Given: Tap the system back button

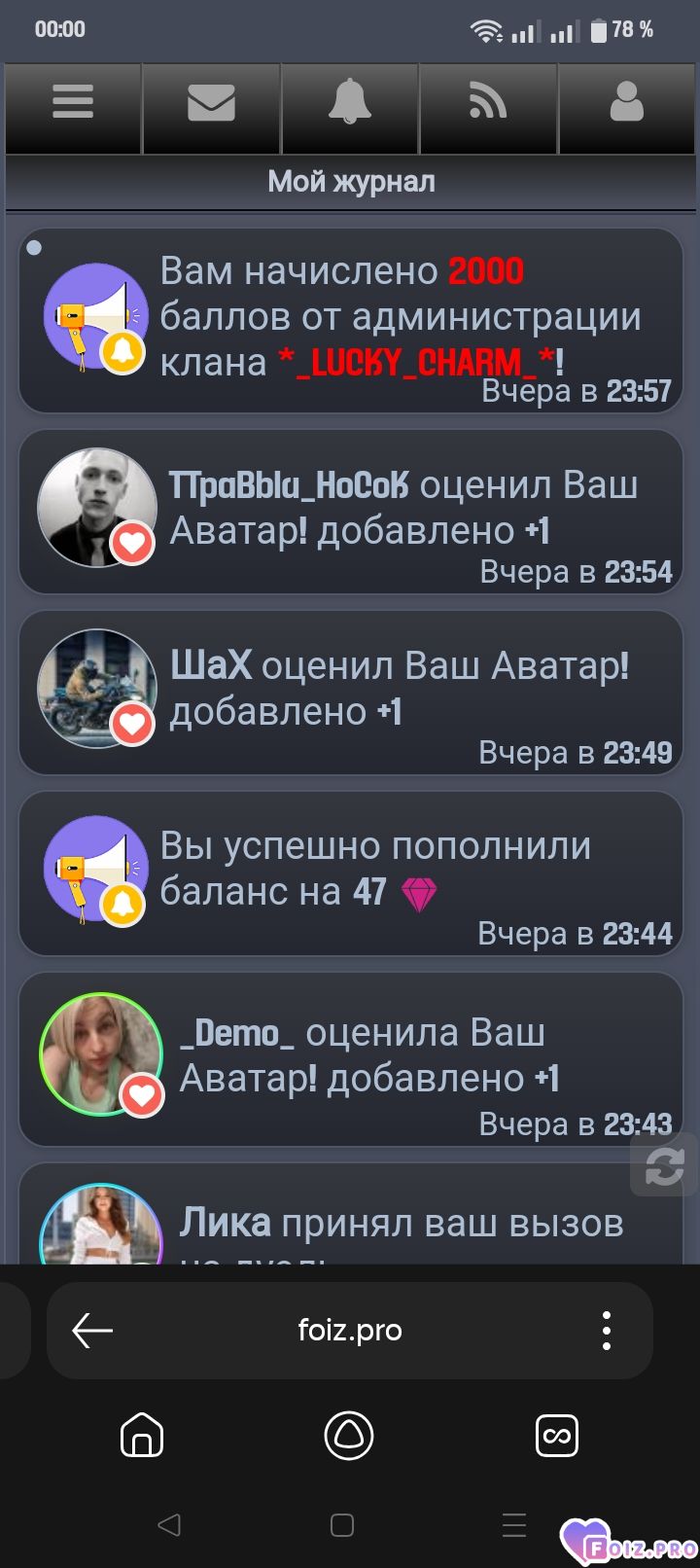Looking at the screenshot, I should (169, 1525).
